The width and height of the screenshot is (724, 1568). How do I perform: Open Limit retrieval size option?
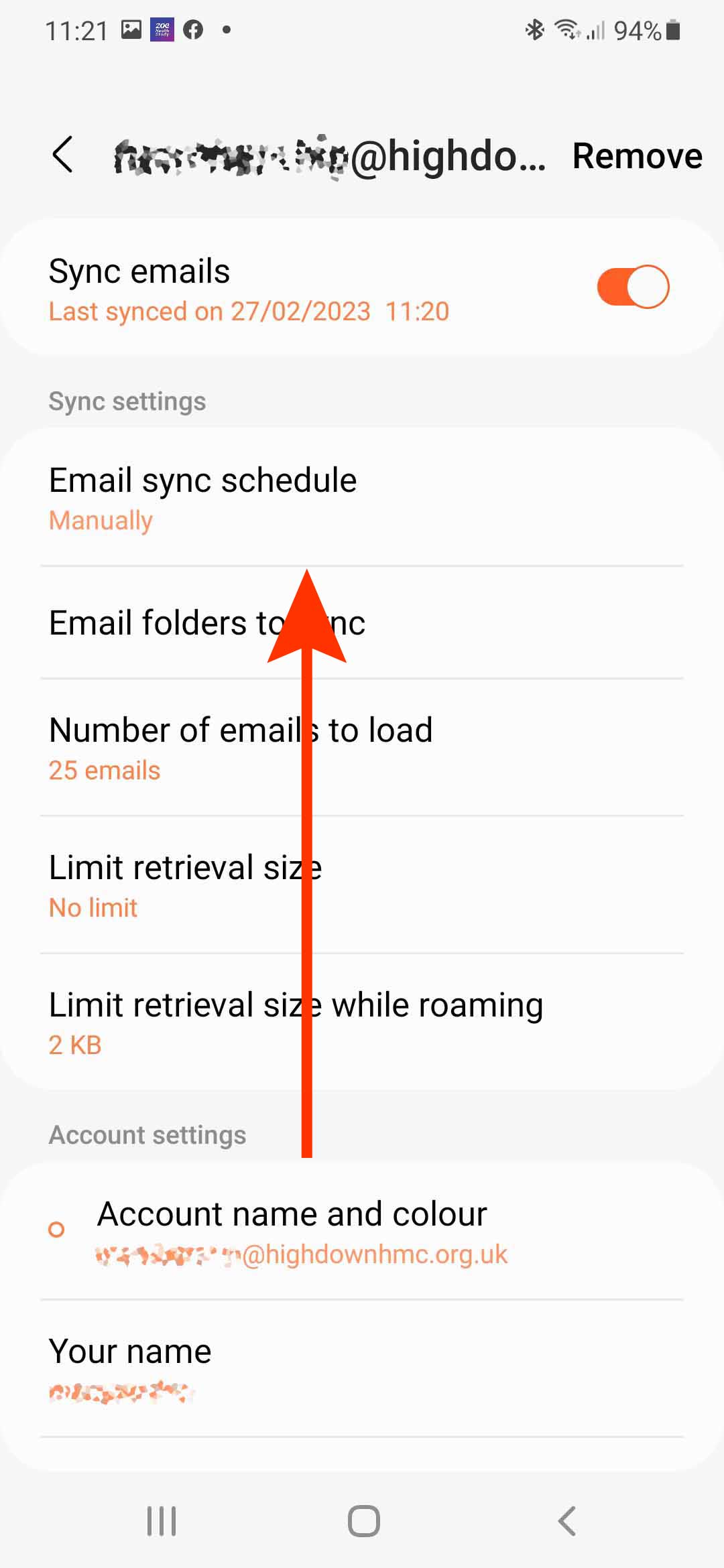coord(362,885)
